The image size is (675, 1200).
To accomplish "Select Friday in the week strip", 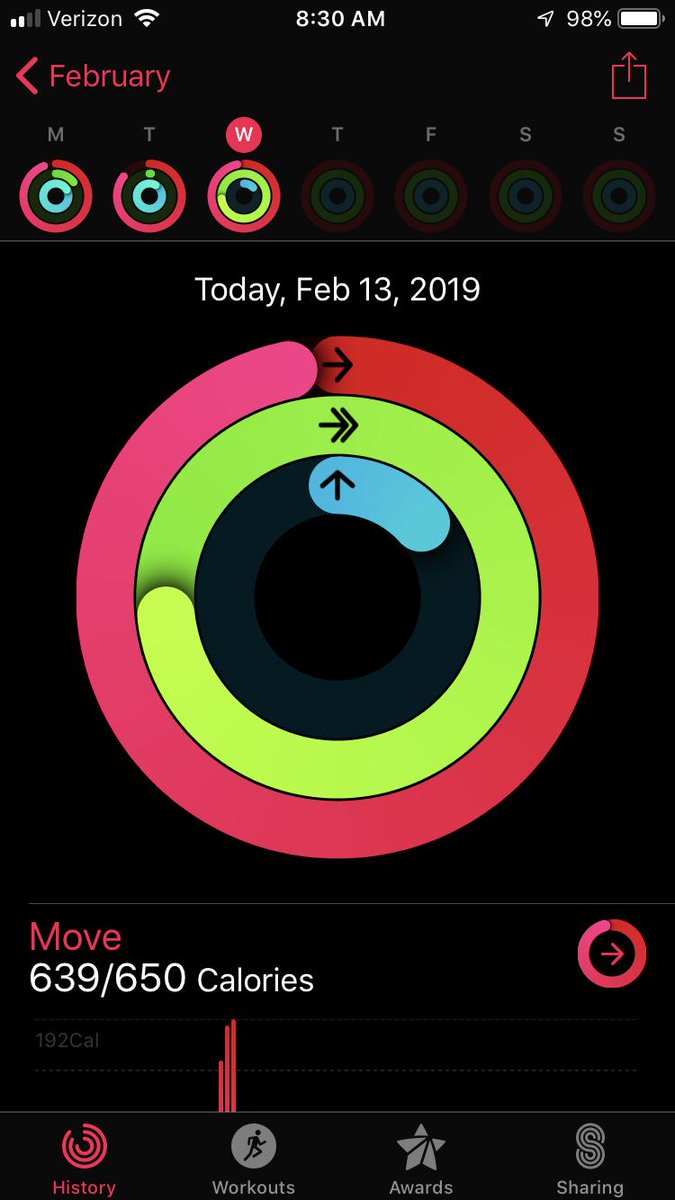I will point(431,196).
